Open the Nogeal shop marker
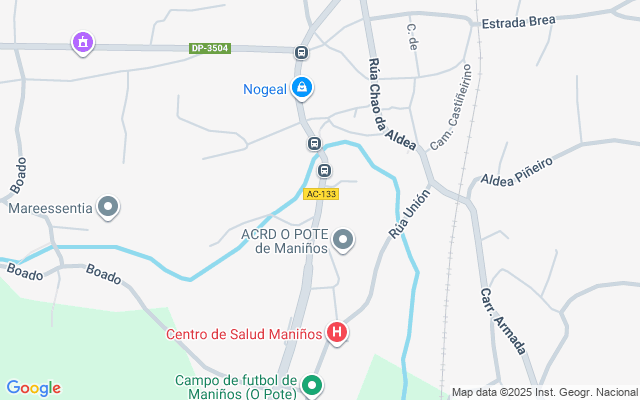640x400 pixels. (x=301, y=88)
